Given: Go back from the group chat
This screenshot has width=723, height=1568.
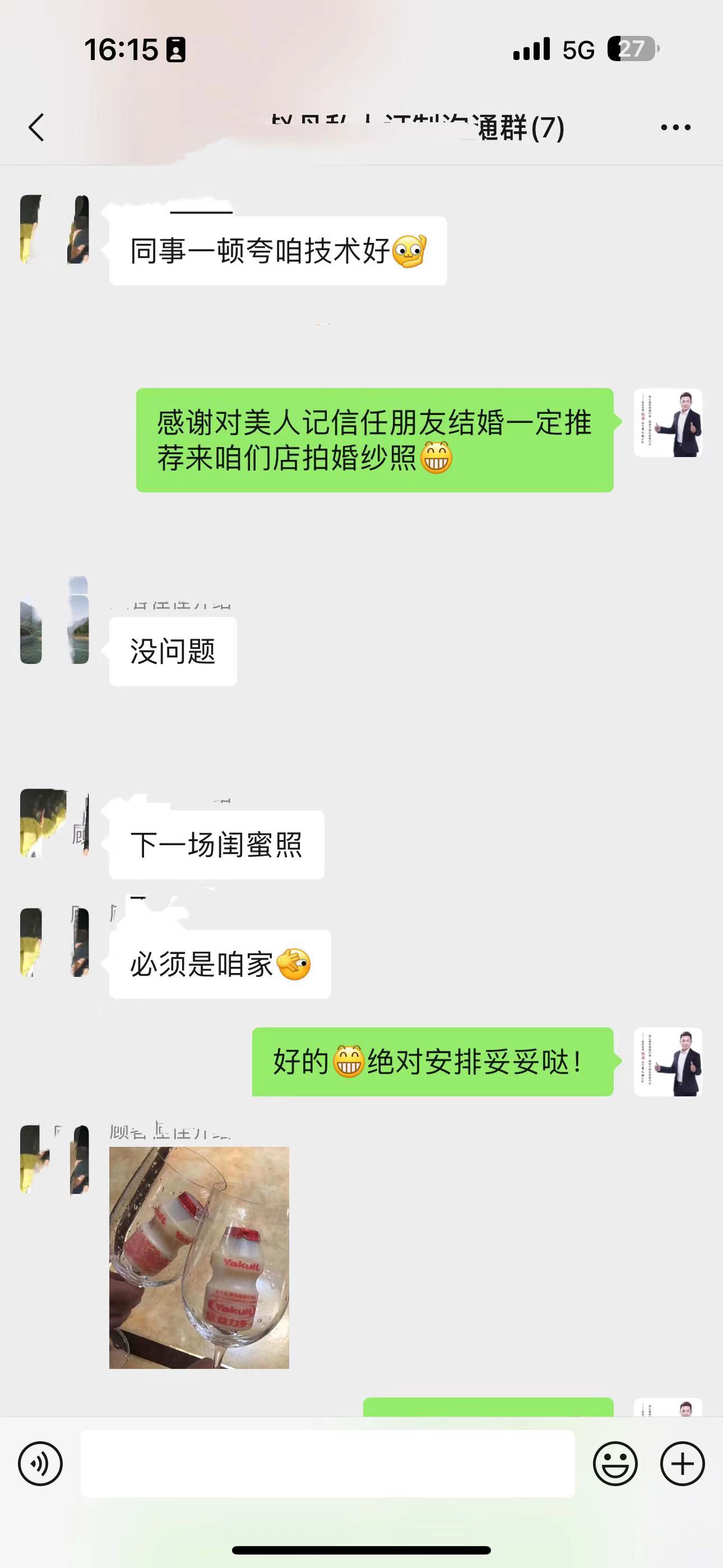Looking at the screenshot, I should pyautogui.click(x=36, y=127).
